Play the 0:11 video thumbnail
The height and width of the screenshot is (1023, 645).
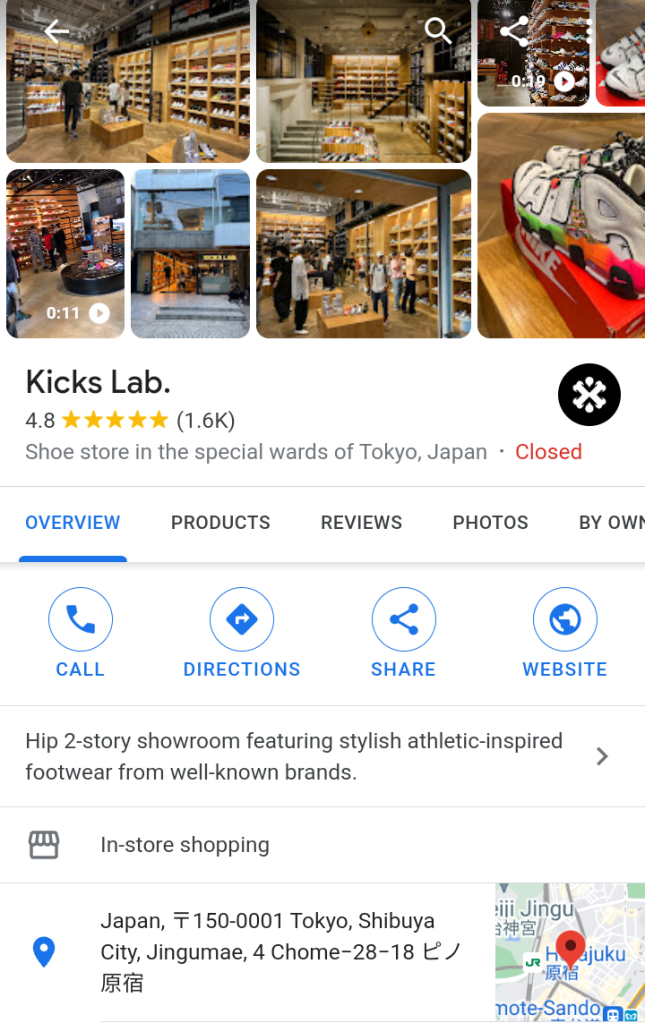point(66,254)
